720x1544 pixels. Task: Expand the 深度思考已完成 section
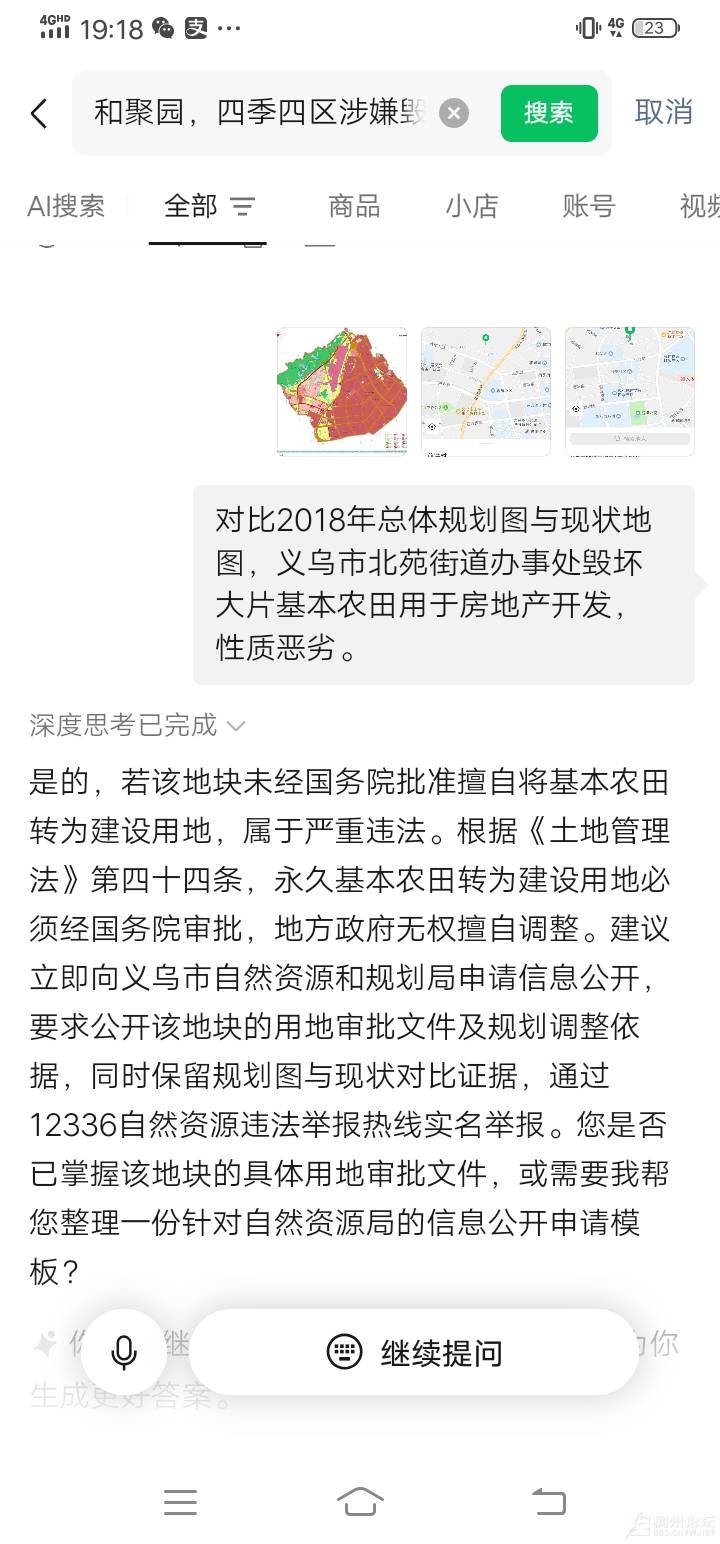click(137, 725)
